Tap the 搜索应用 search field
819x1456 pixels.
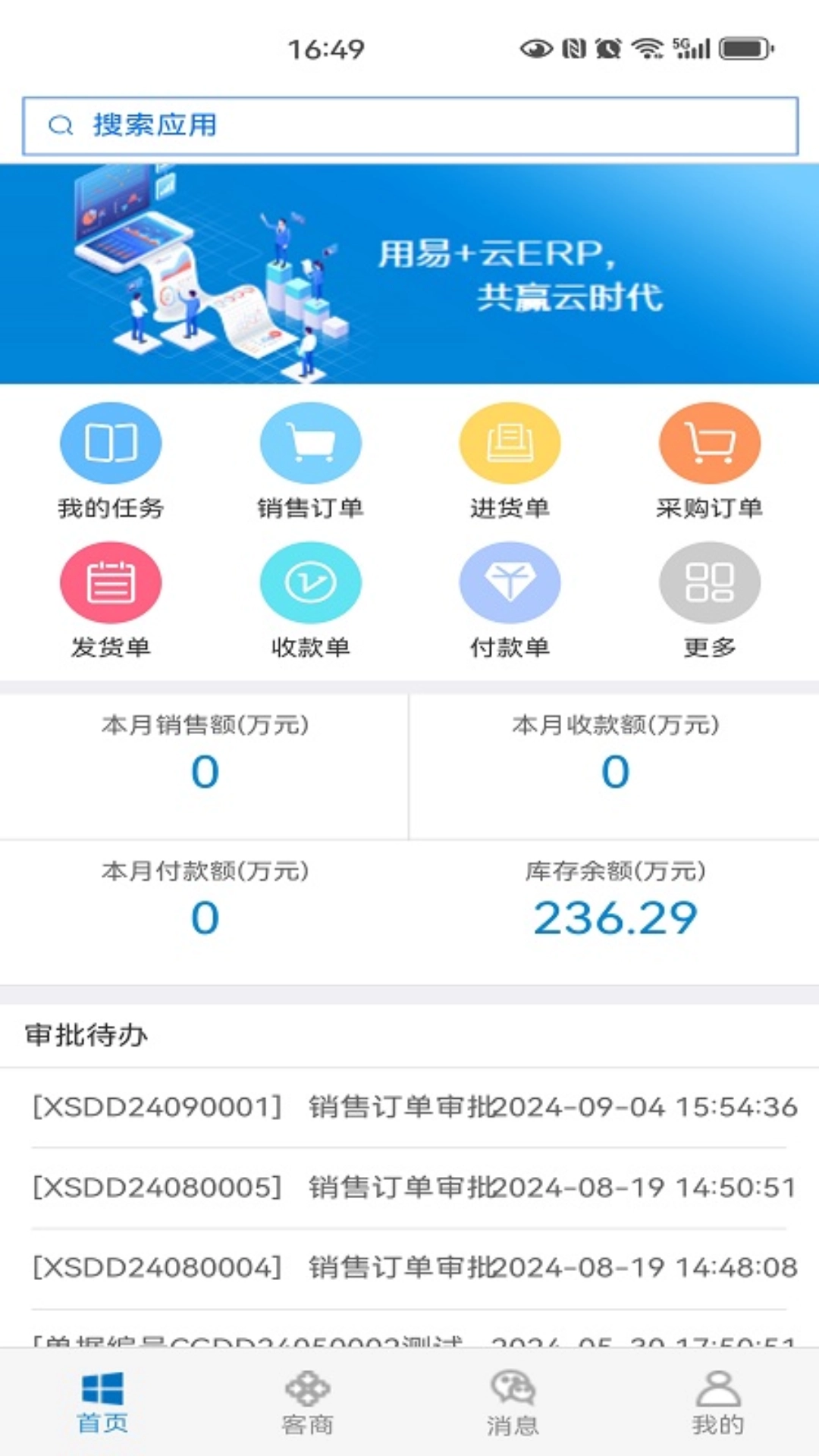coord(409,125)
